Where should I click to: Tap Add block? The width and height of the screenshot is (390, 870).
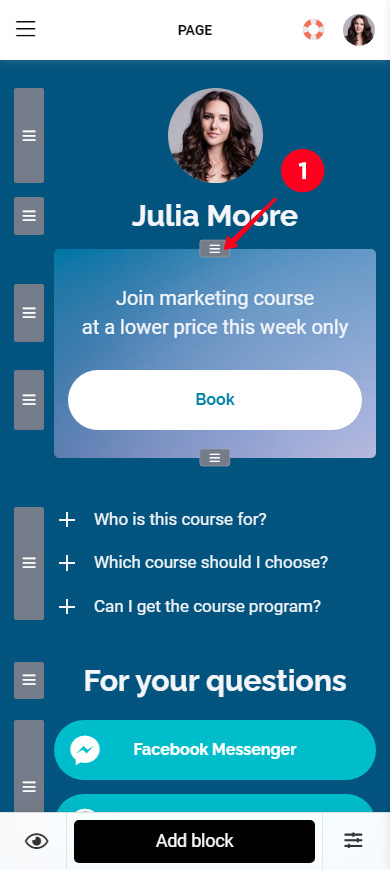tap(195, 841)
